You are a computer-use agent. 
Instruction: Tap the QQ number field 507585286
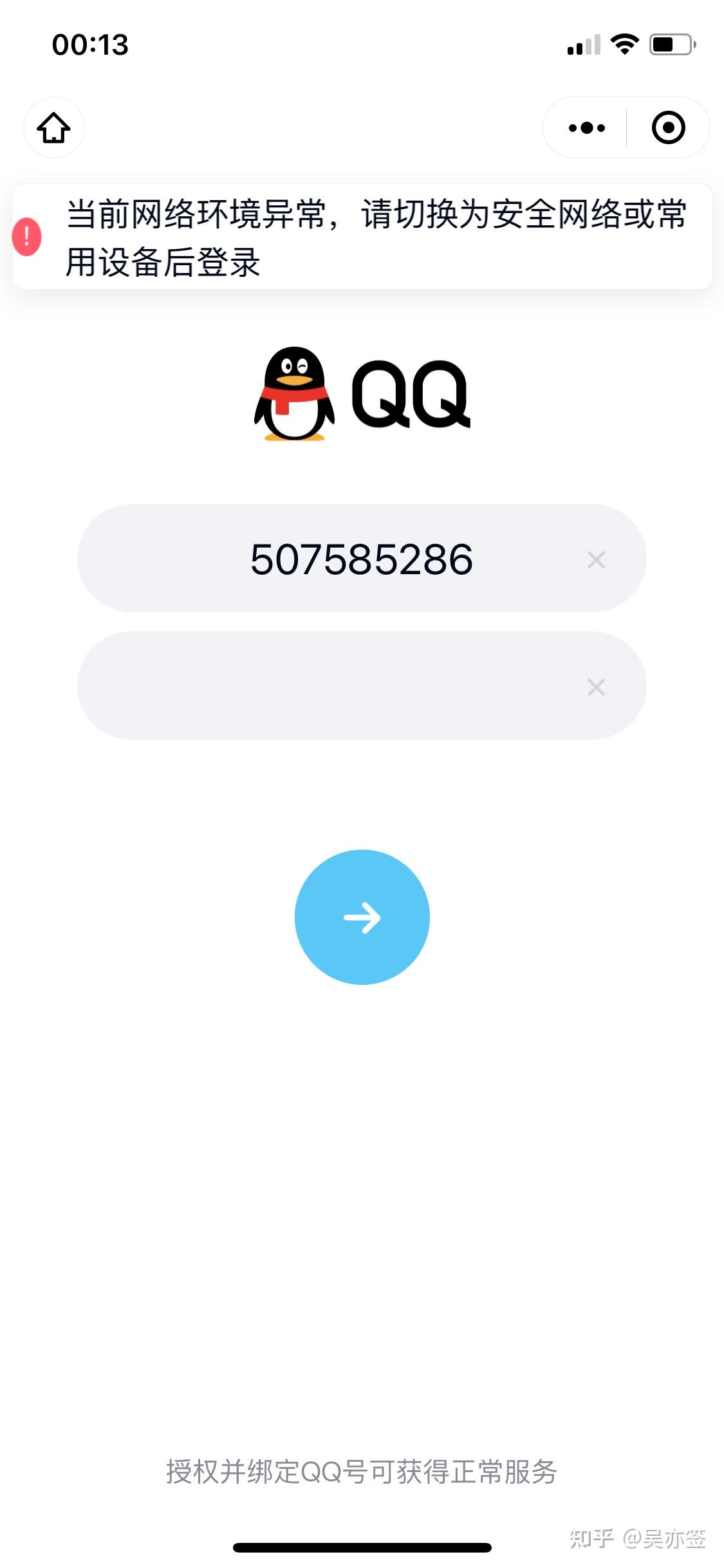pos(362,558)
